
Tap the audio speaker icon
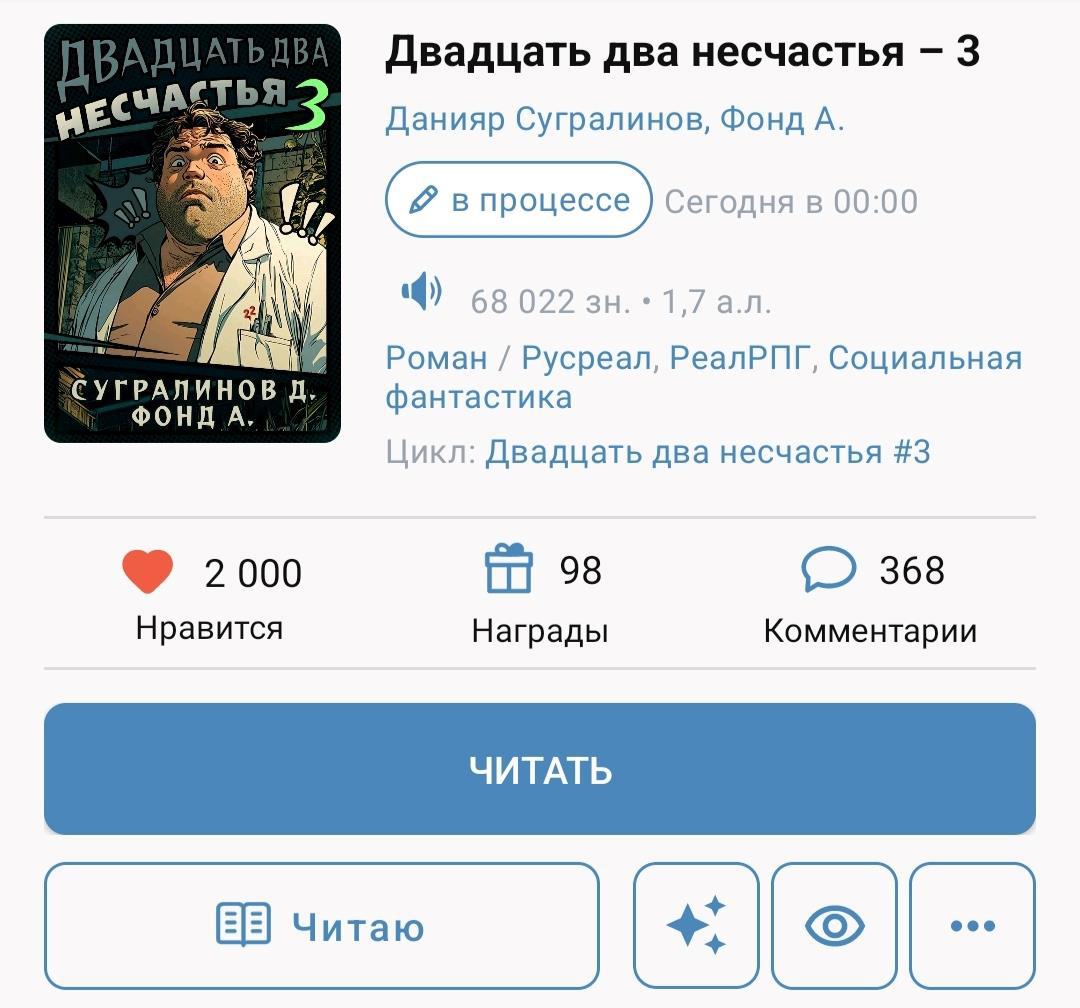421,293
